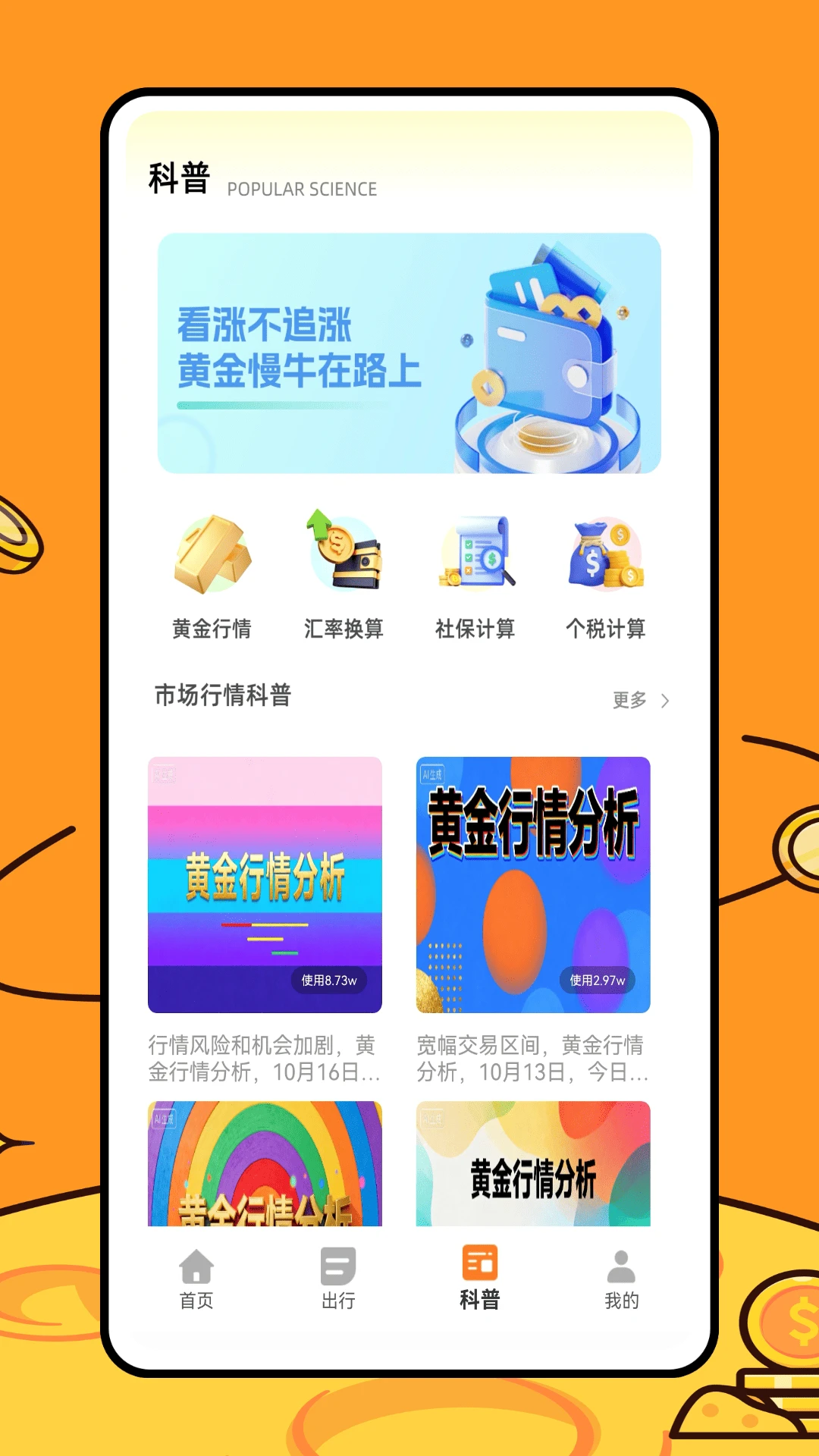Switch to the 出行 tab
Screen dimensions: 819x1456
tap(337, 1278)
